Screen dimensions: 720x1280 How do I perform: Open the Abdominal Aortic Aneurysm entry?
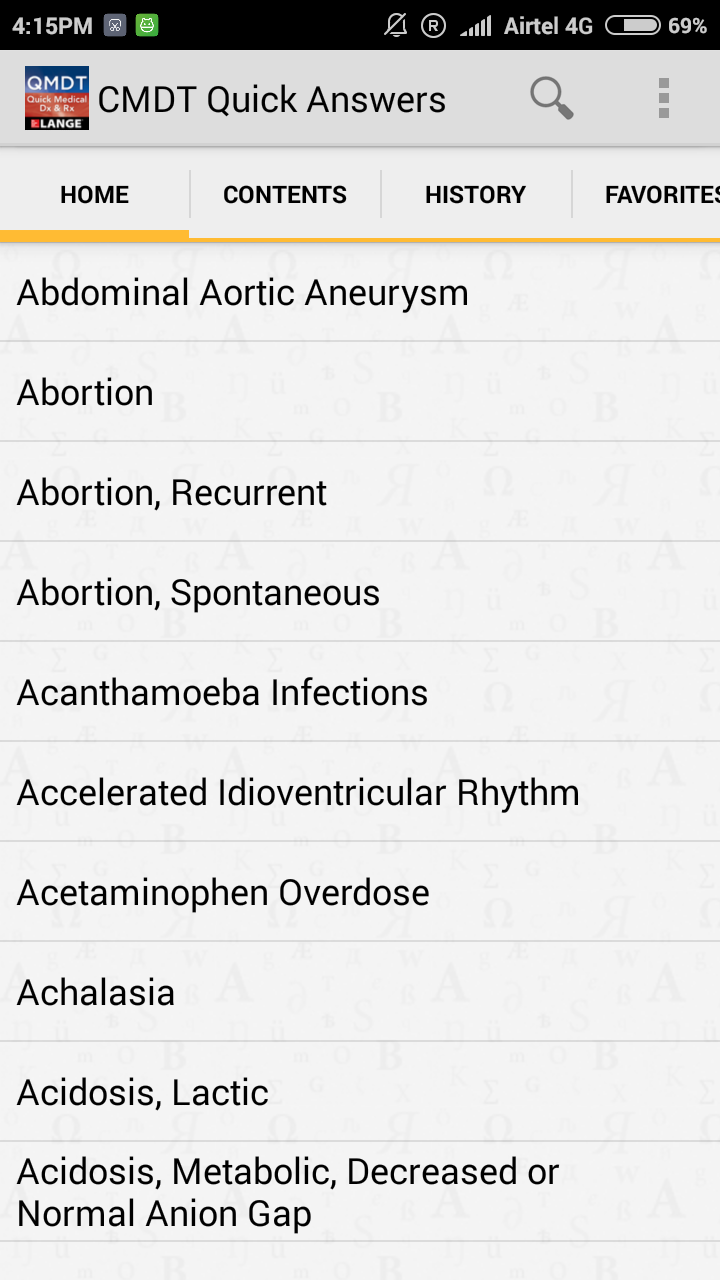242,292
